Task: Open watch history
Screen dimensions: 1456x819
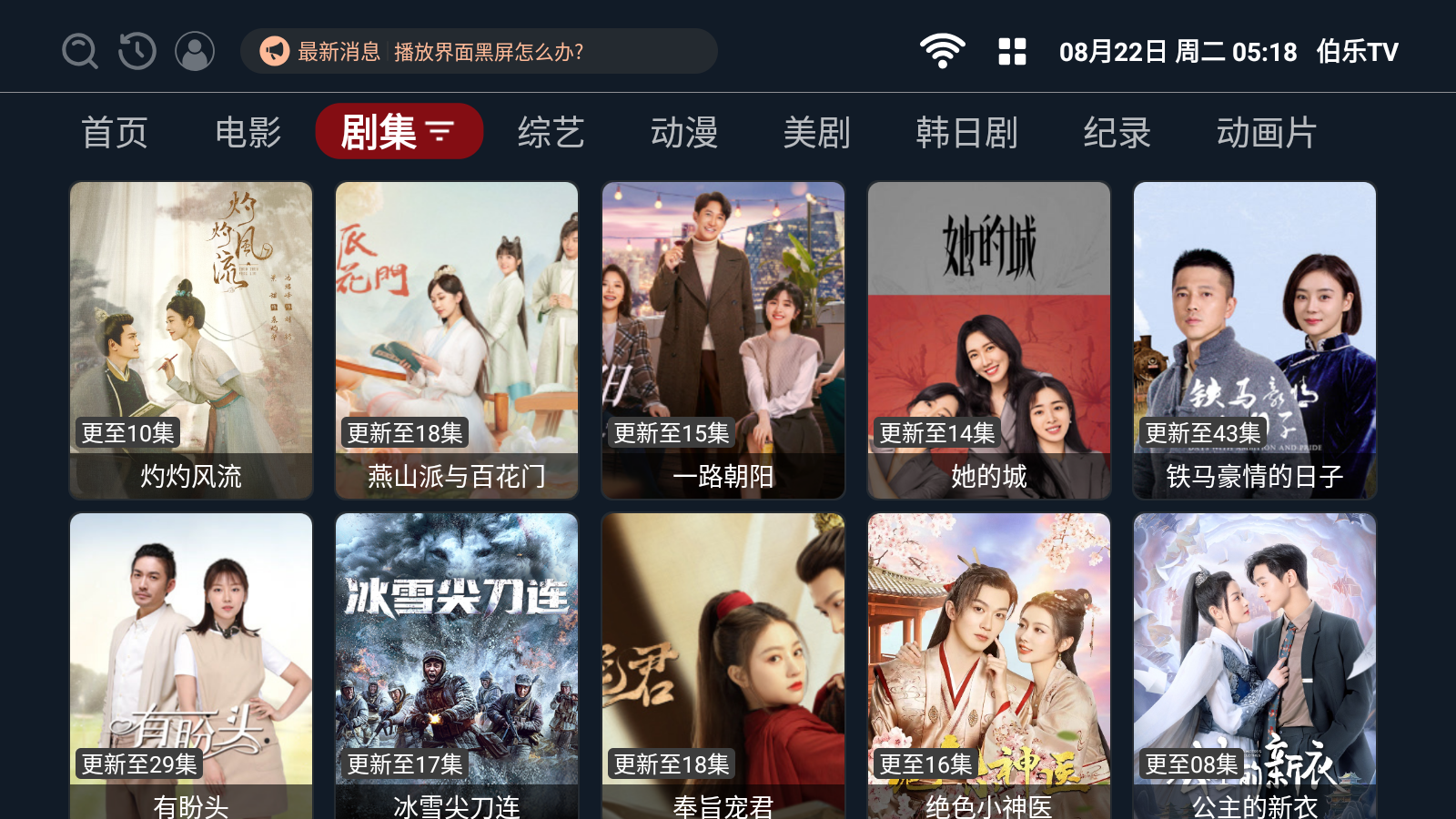Action: [x=137, y=51]
